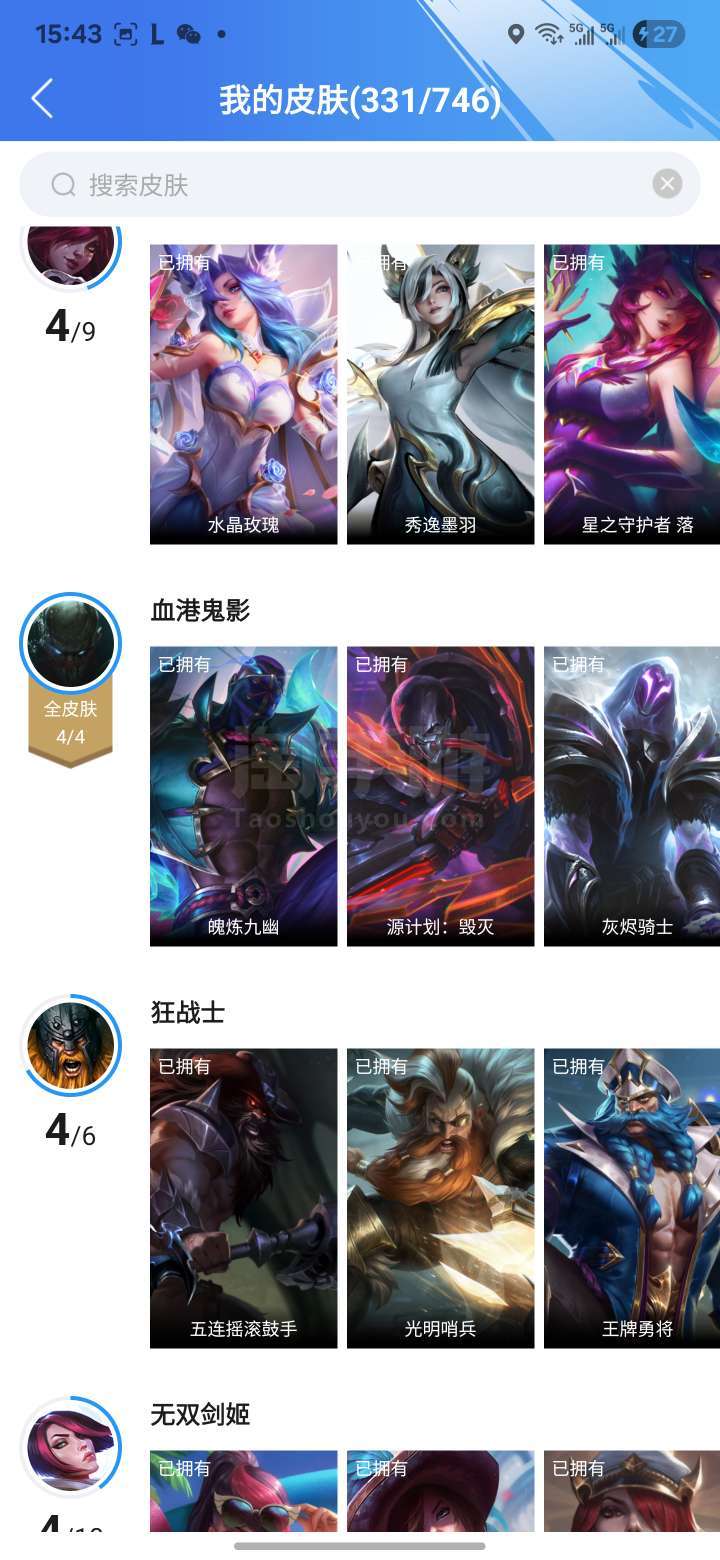Screen dimensions: 720x1560
Task: Tap the 血港鬼影 champion avatar
Action: tap(71, 643)
